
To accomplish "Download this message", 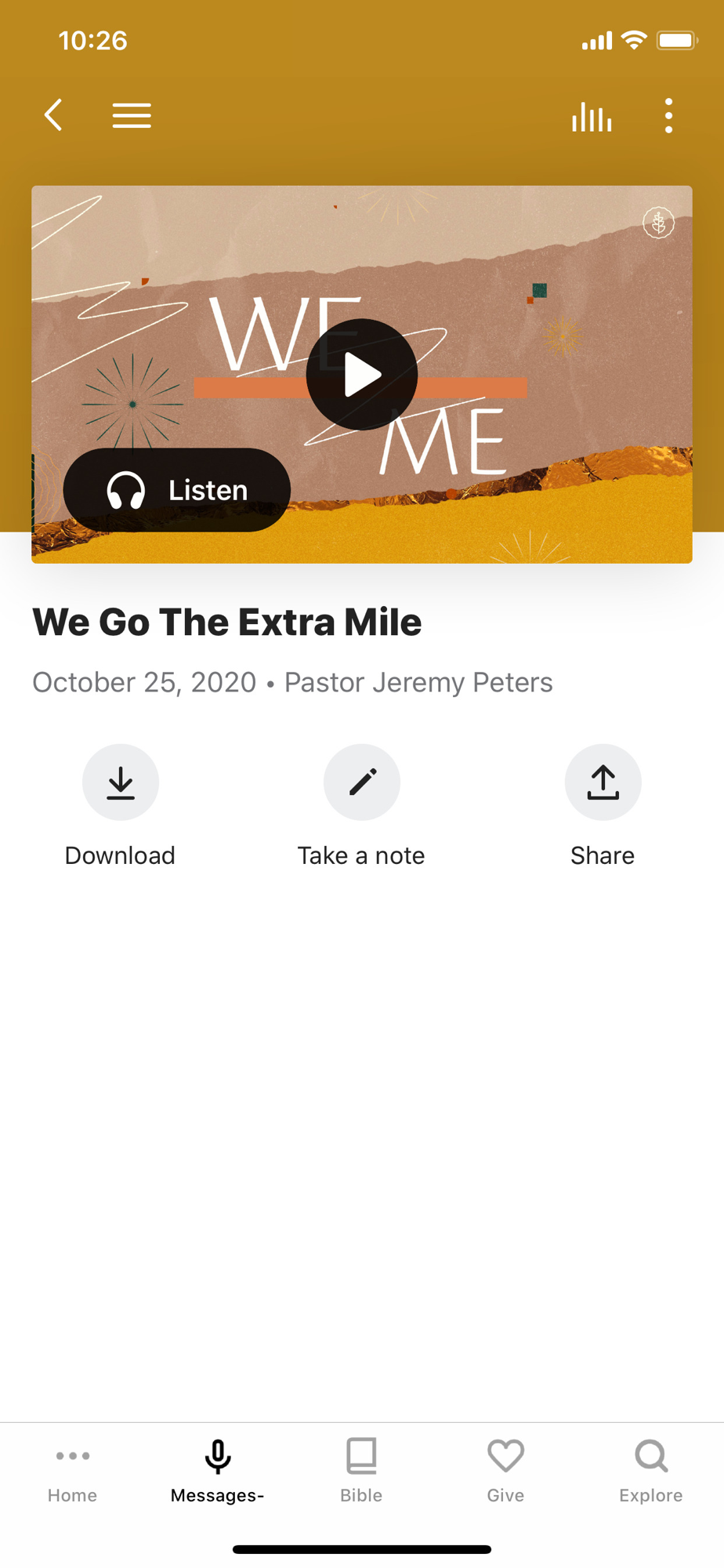I will point(121,782).
